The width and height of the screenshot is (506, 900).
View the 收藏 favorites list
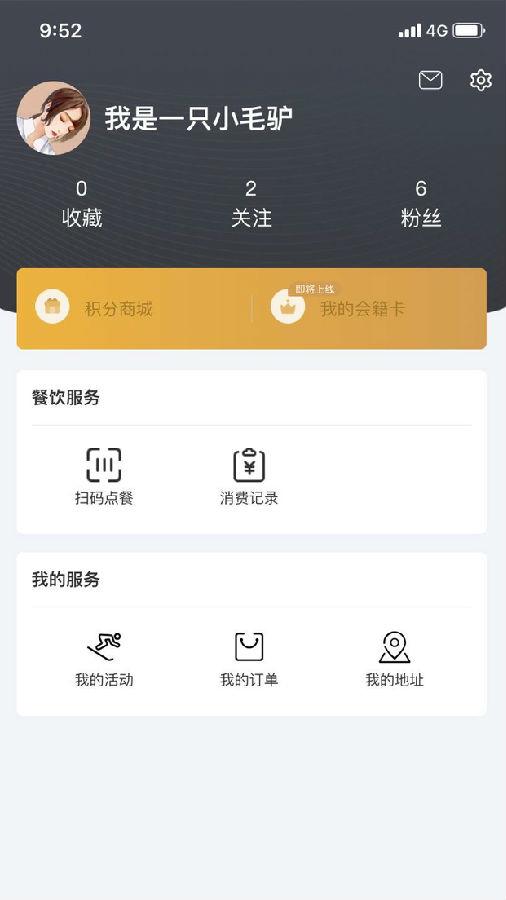[82, 204]
